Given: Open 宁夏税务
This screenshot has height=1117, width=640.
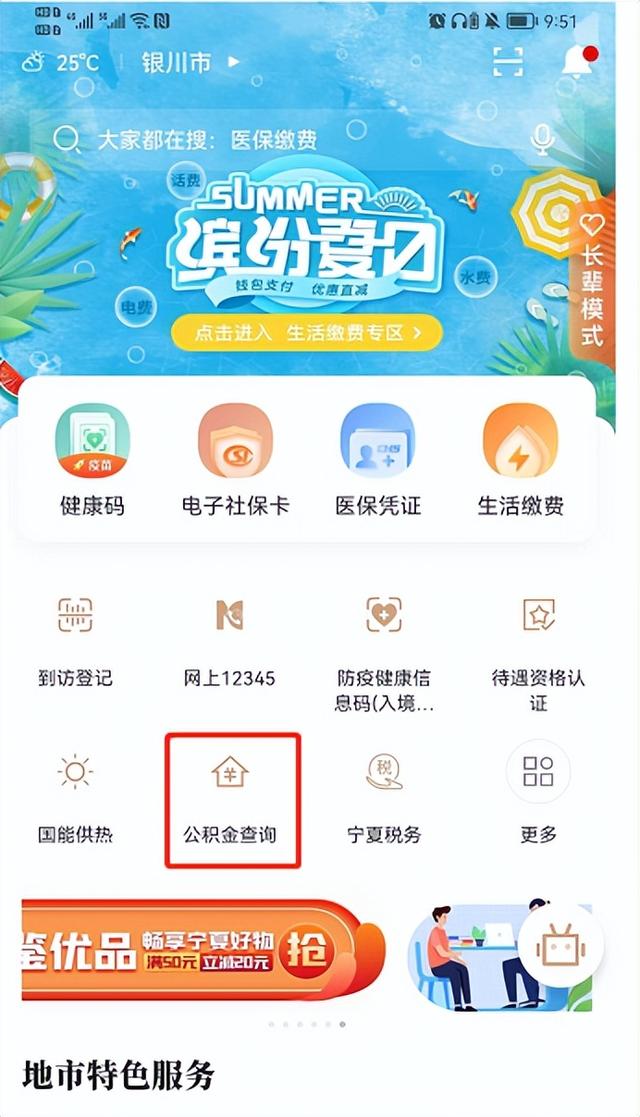Looking at the screenshot, I should click(385, 797).
